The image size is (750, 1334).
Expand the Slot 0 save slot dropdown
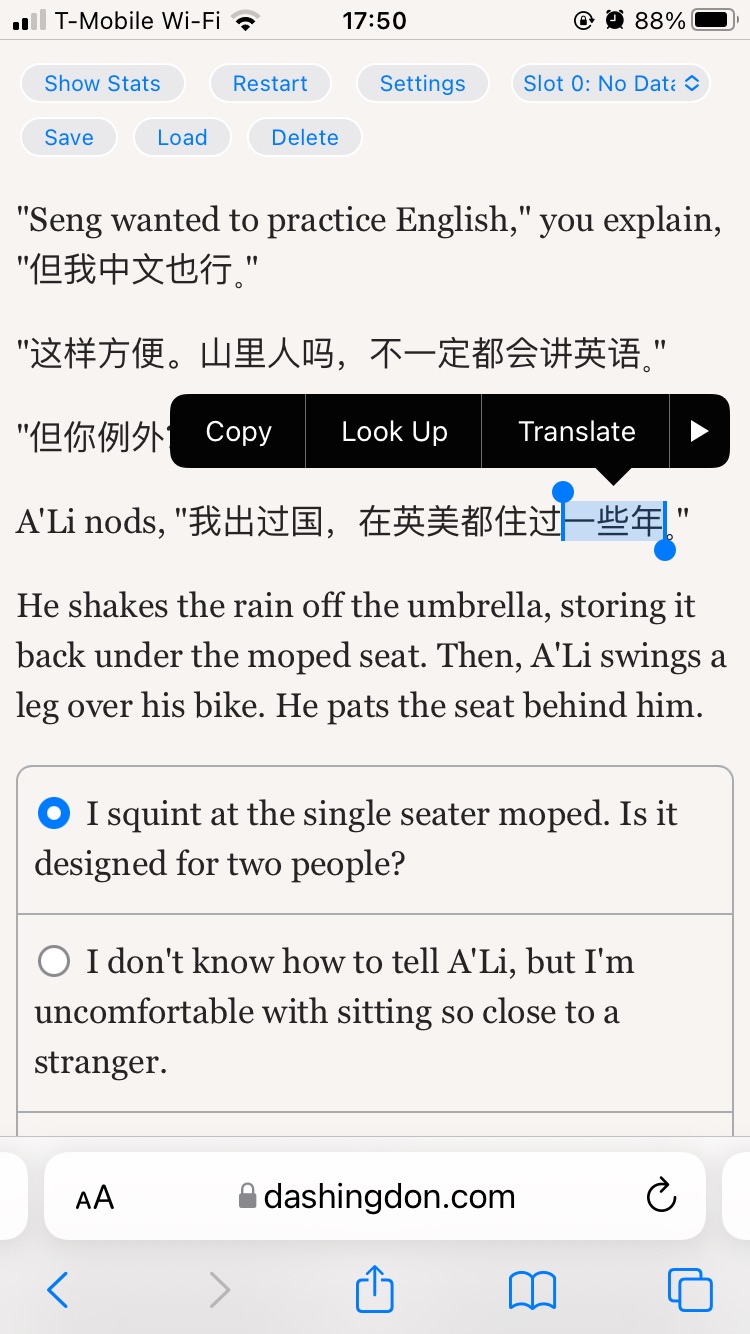(x=610, y=84)
